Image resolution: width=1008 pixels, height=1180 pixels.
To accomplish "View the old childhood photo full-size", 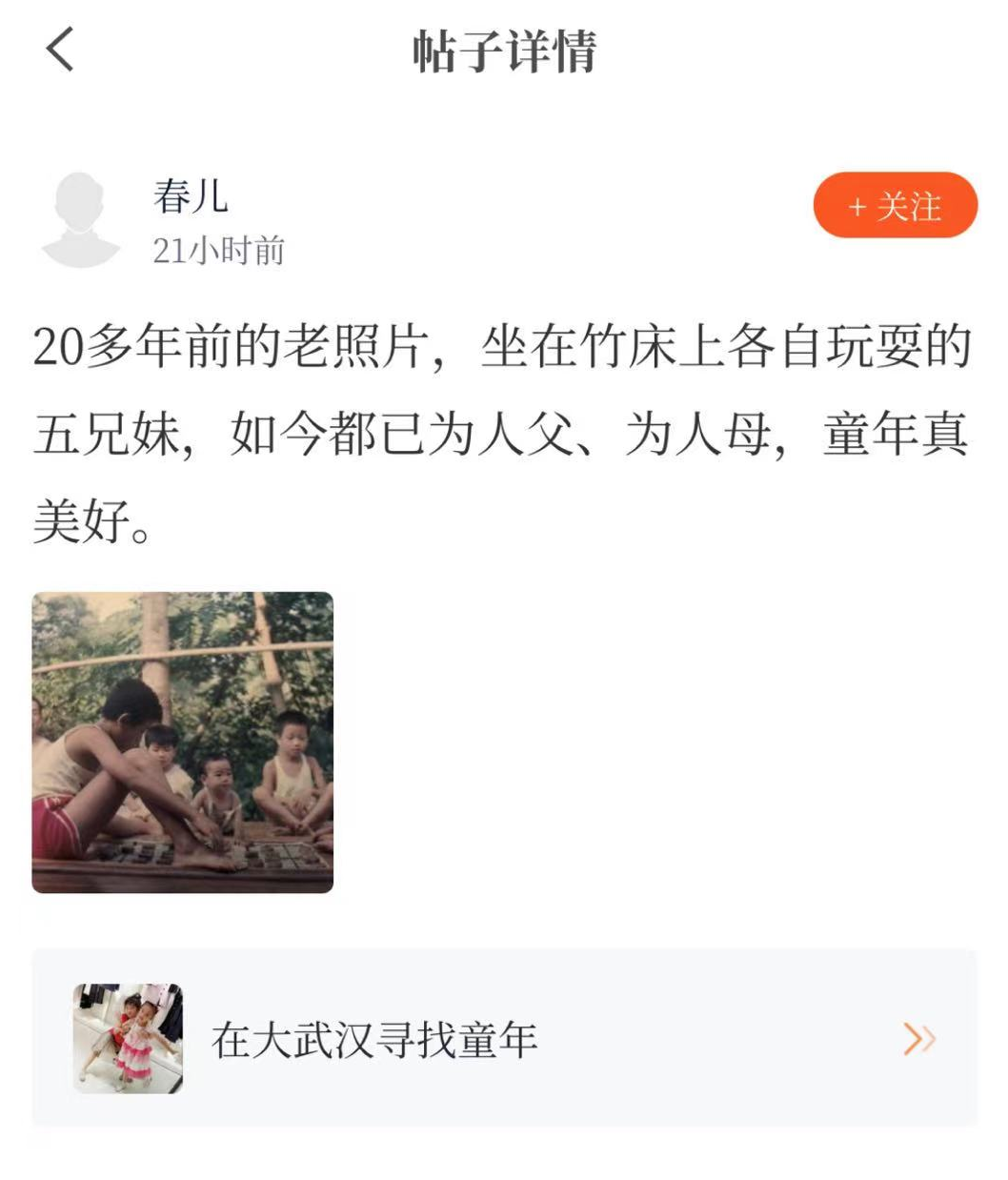I will point(183,743).
